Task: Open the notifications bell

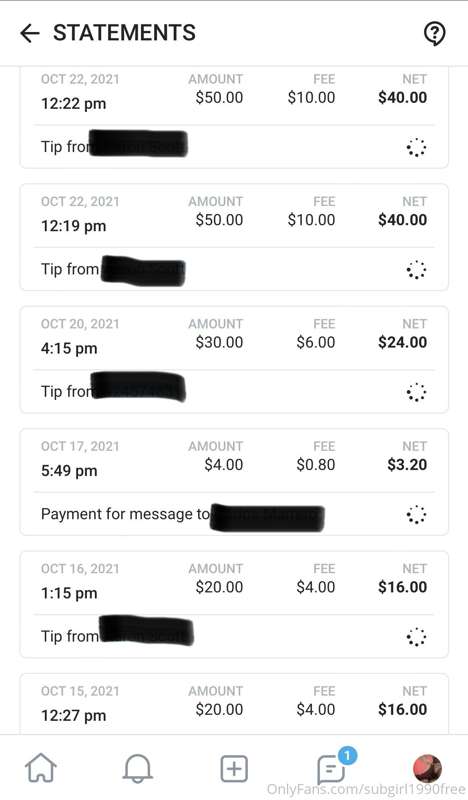Action: tap(137, 768)
